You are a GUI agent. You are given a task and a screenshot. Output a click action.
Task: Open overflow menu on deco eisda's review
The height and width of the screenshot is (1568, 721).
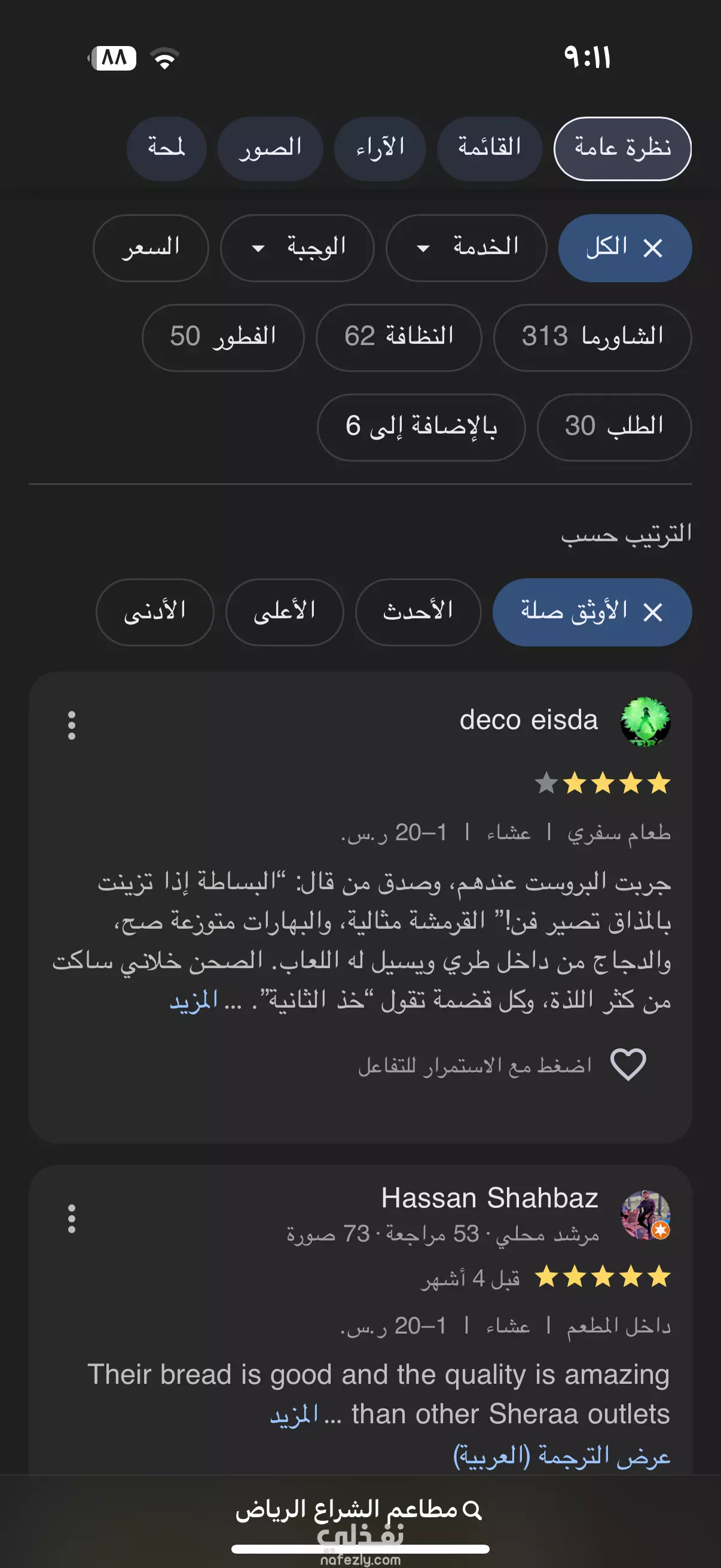click(72, 725)
